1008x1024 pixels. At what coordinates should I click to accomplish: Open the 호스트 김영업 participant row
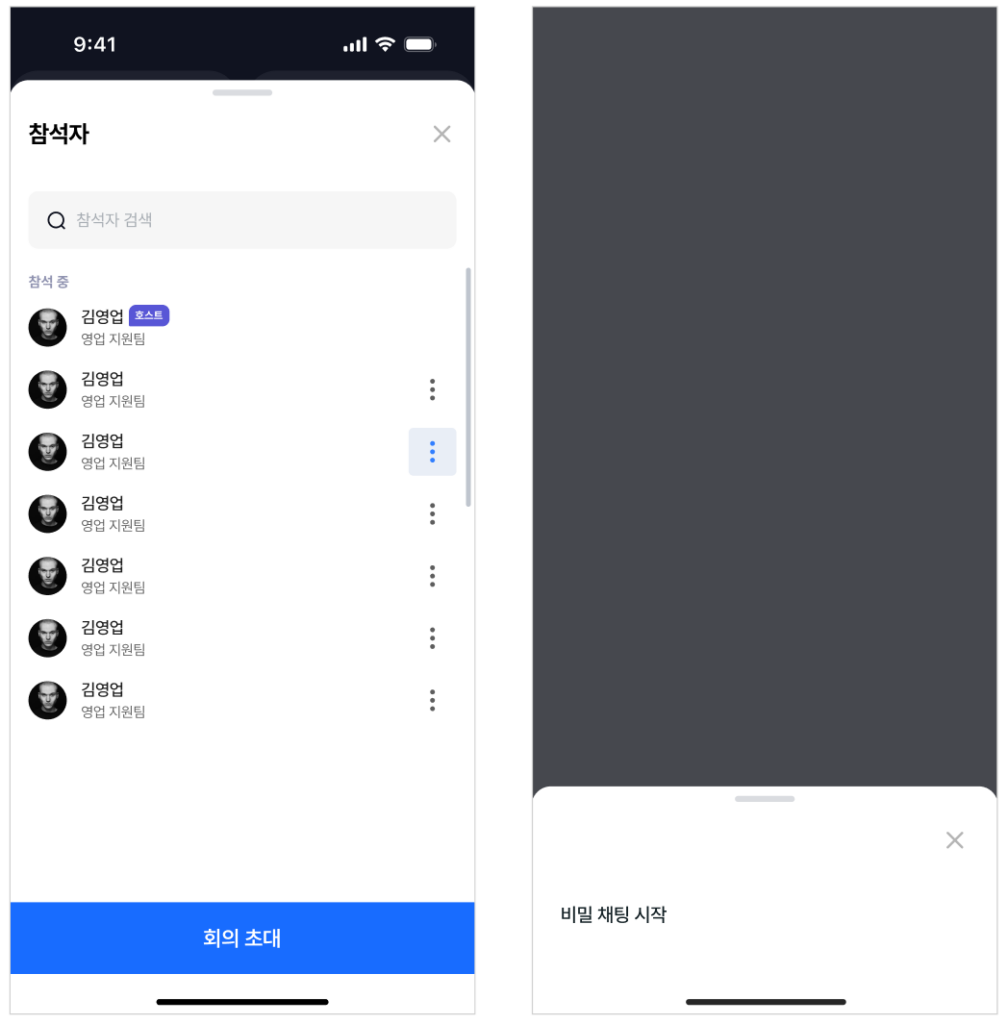click(x=242, y=327)
